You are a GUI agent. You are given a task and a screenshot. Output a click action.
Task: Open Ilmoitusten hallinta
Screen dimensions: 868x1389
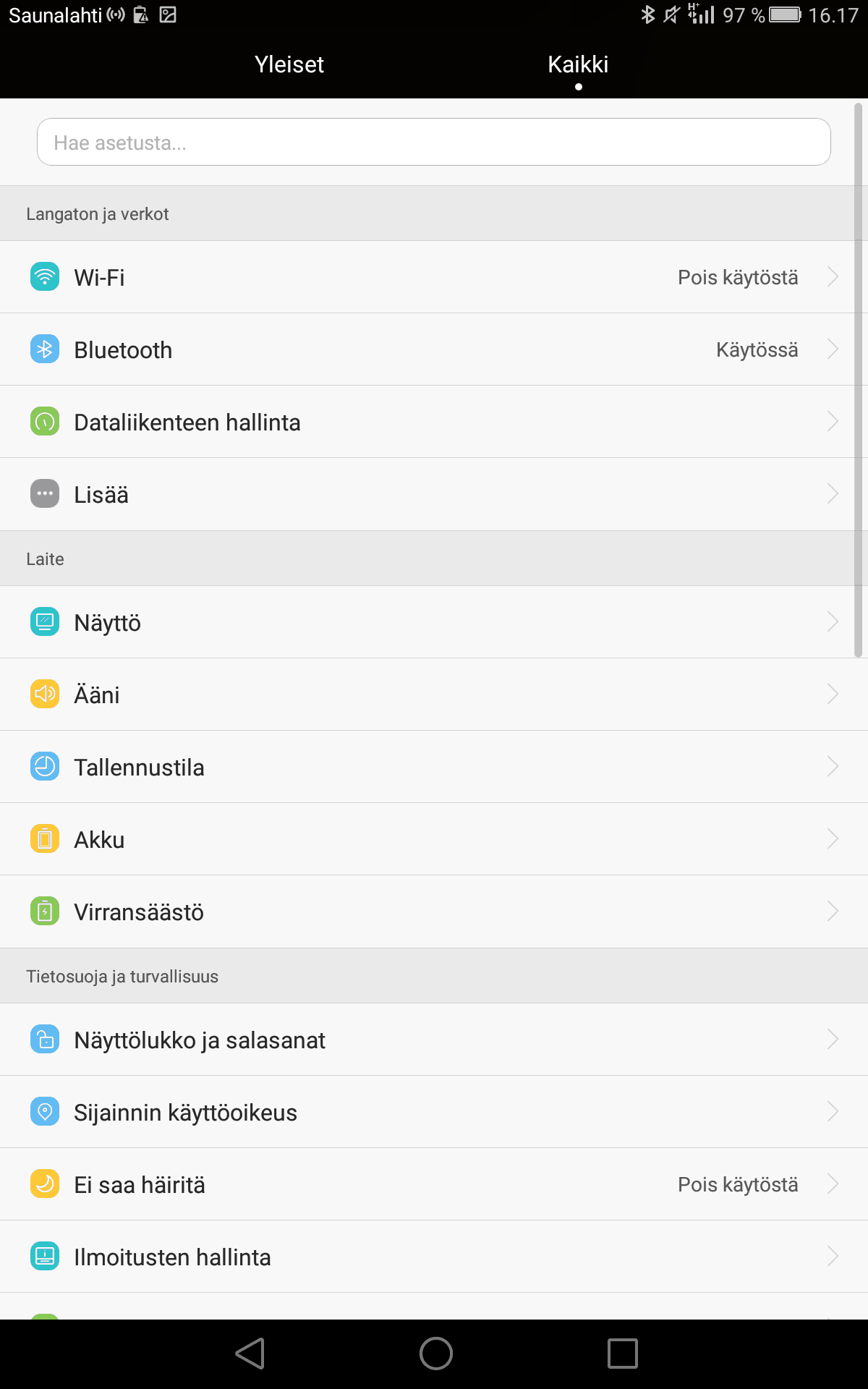[434, 1257]
